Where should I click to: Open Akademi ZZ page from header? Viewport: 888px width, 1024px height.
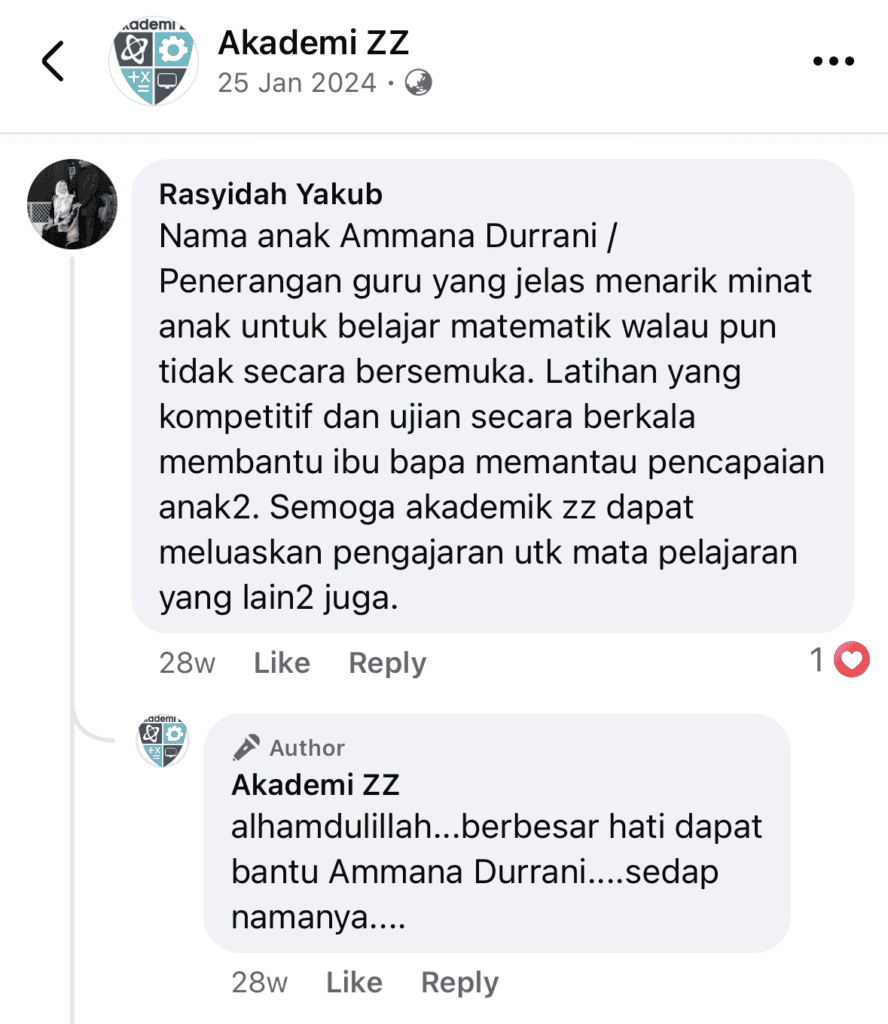pos(313,43)
